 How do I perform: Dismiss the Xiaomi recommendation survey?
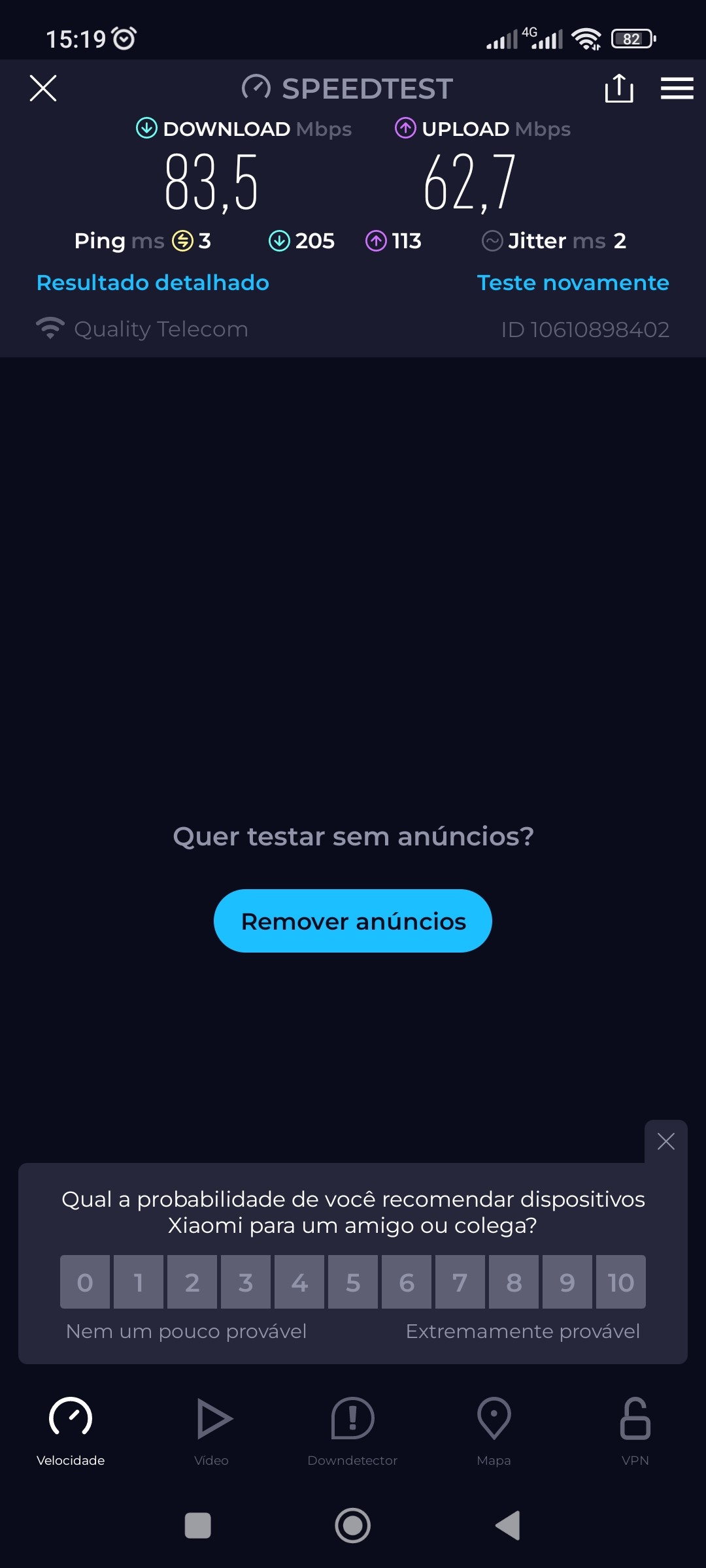pos(665,1141)
